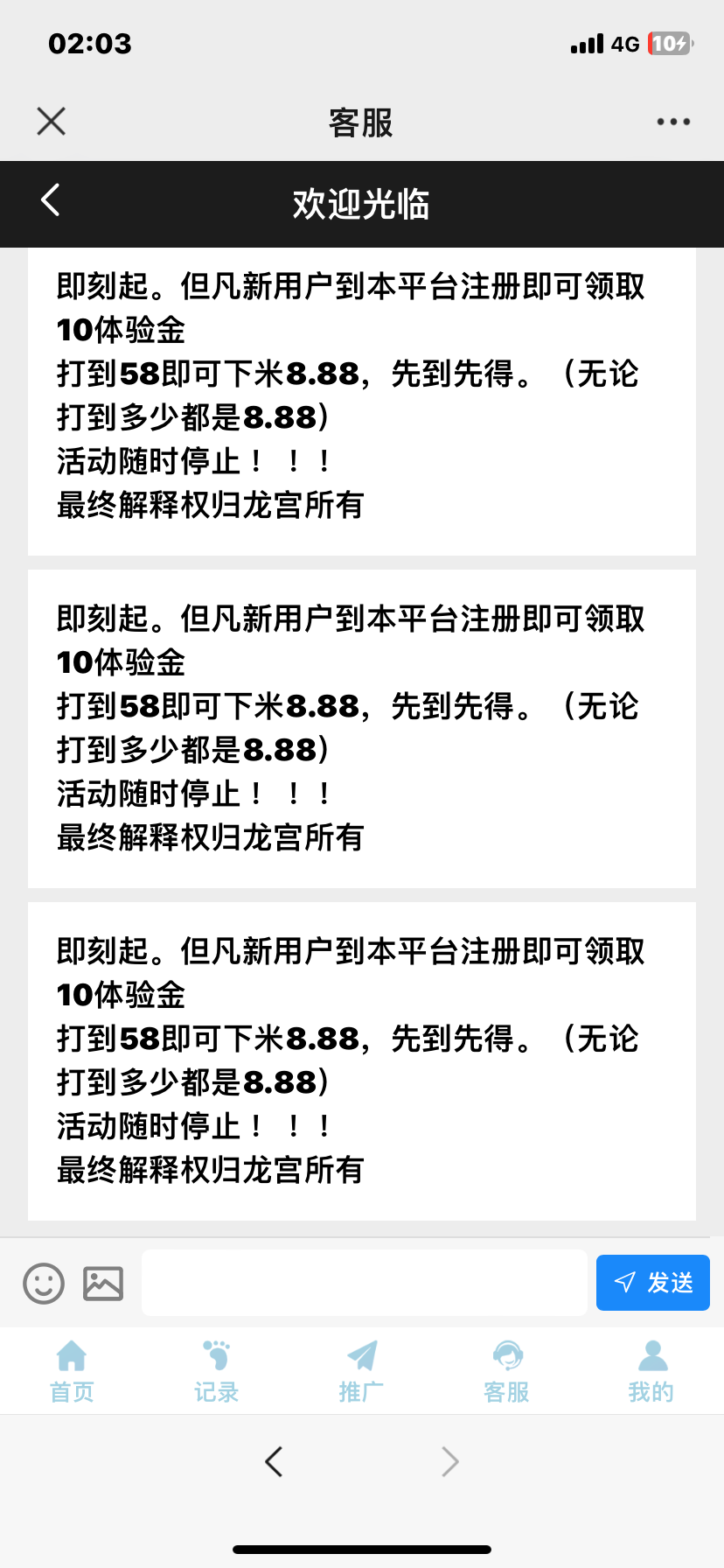Switch to the 首页 tab
This screenshot has height=1568, width=724.
(x=72, y=1371)
